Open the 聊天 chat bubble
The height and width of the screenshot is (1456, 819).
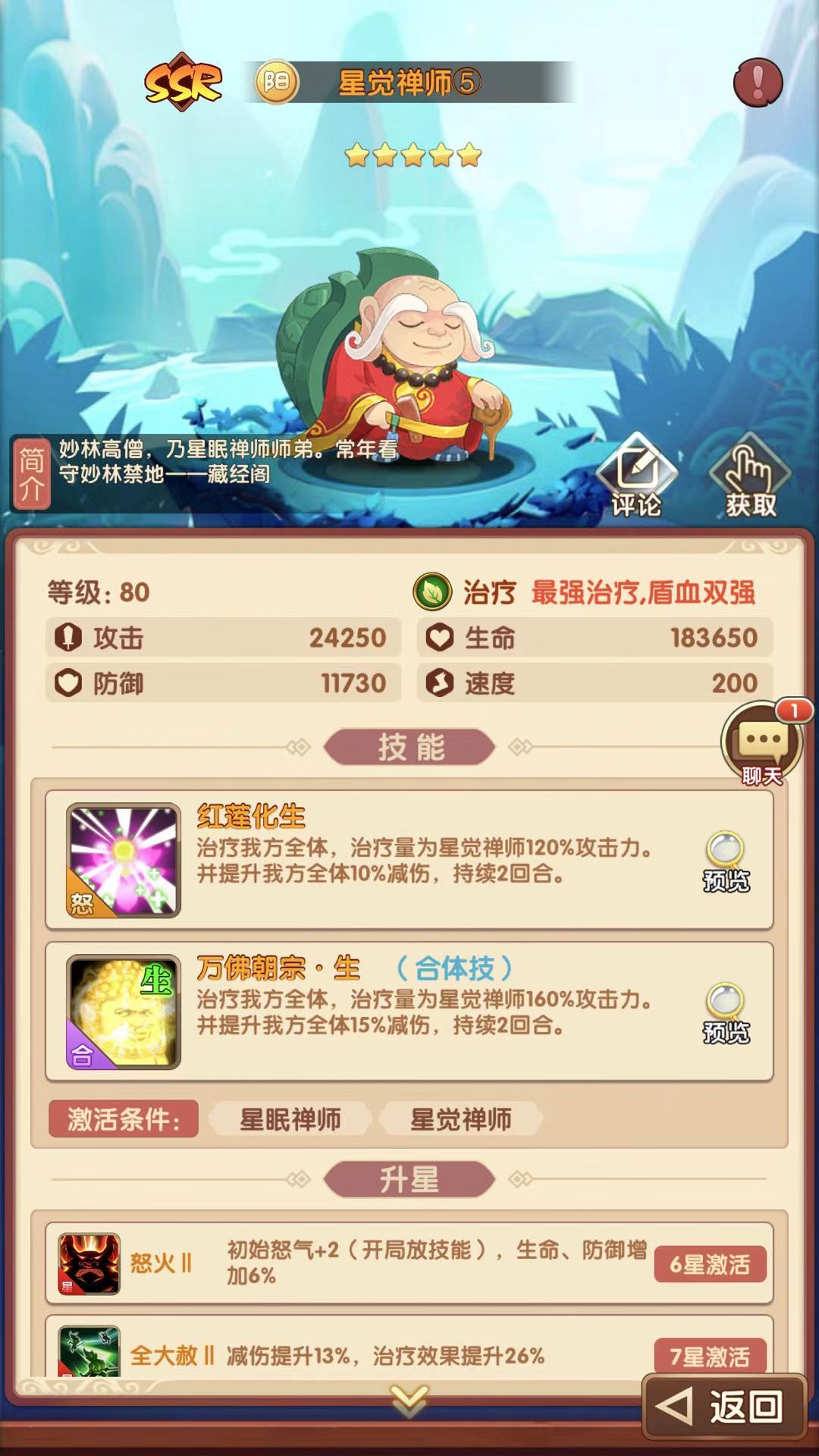761,743
